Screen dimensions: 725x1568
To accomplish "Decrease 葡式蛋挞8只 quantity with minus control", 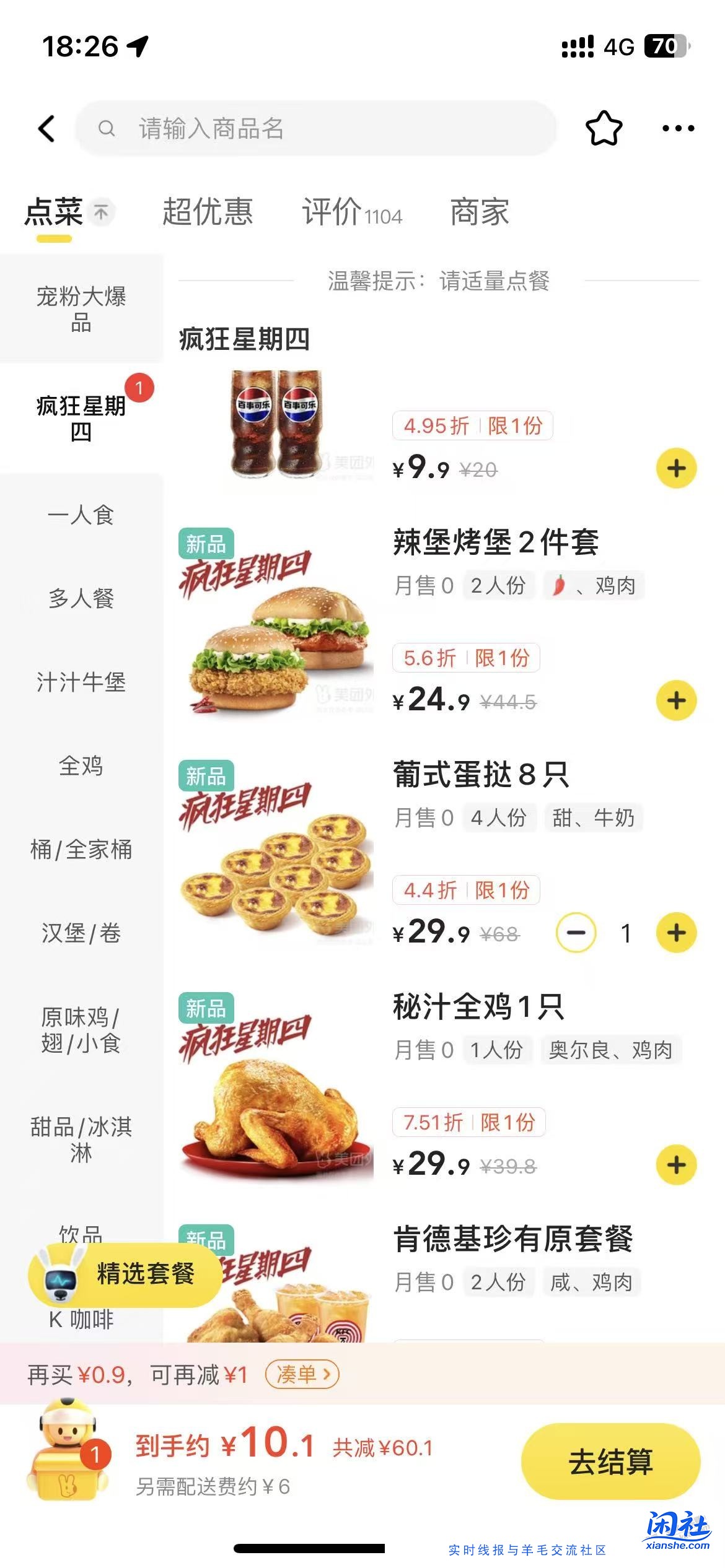I will (x=576, y=933).
